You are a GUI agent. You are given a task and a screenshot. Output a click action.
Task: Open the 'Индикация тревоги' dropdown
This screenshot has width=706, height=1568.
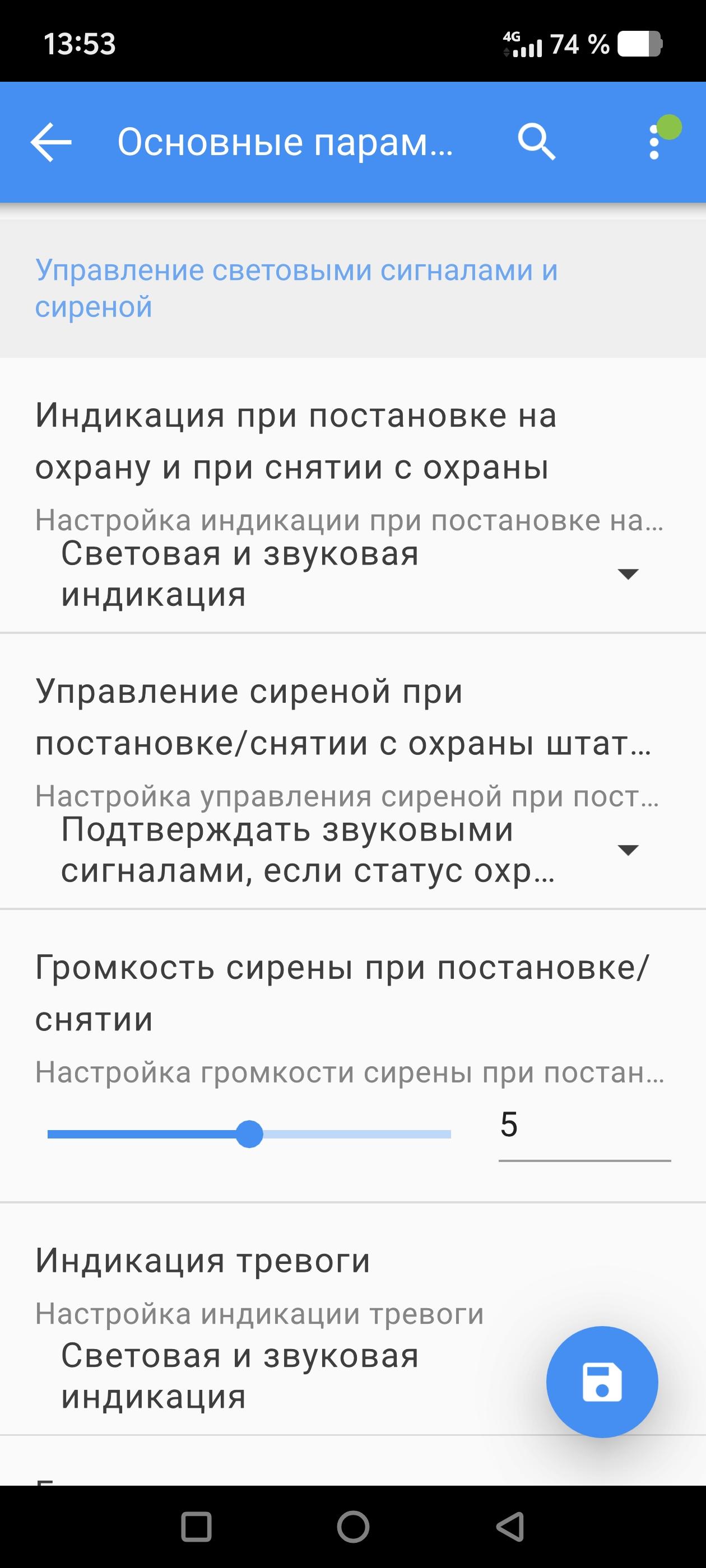(274, 1376)
